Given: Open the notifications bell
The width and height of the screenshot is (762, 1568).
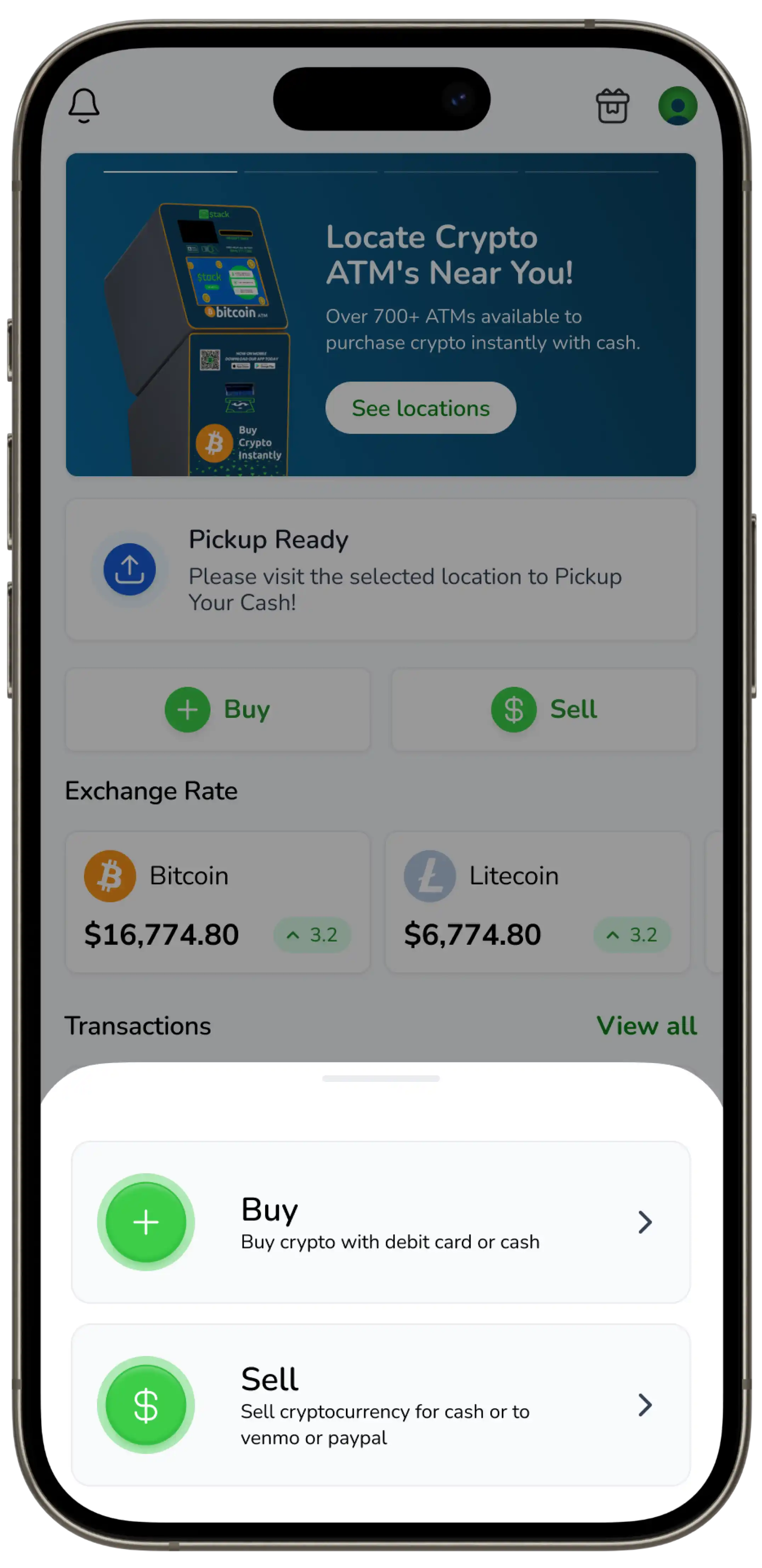Looking at the screenshot, I should (x=84, y=105).
